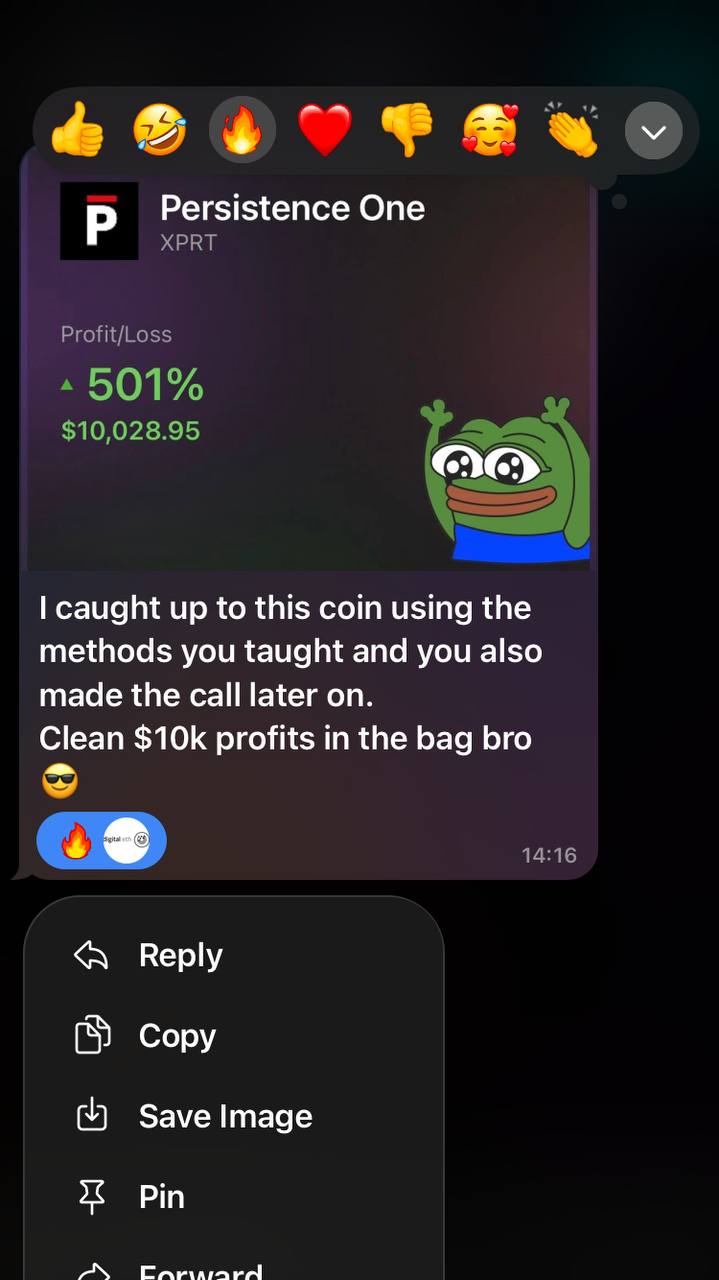
Task: Choose the smiling face with hearts reaction
Action: point(490,131)
